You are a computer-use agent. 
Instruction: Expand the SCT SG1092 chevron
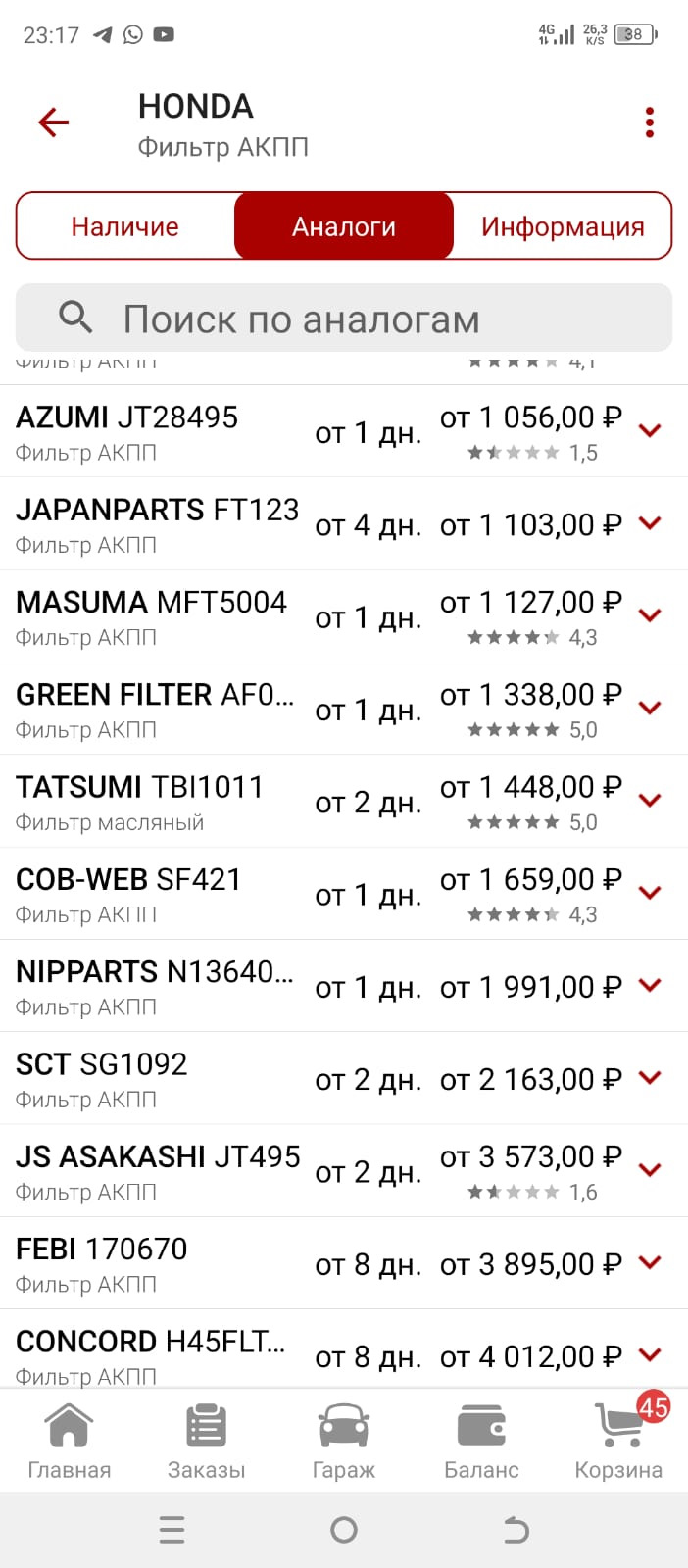tap(650, 1077)
